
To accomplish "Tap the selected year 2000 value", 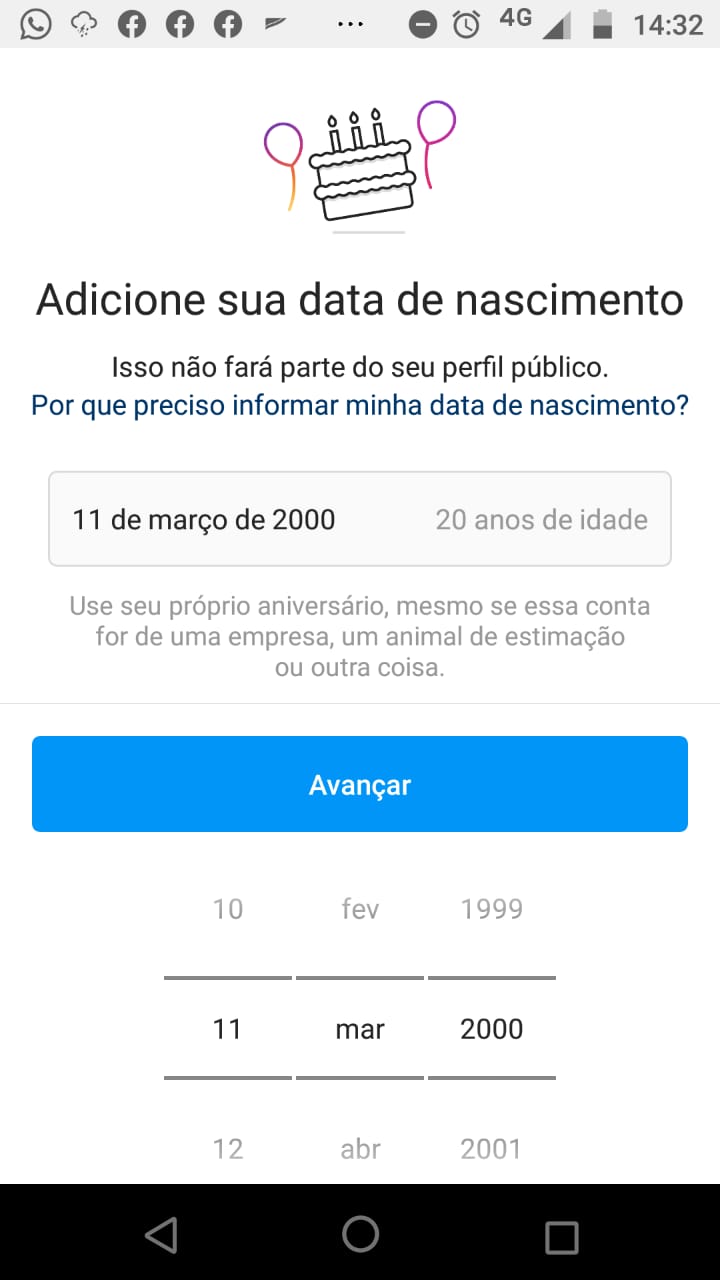I will coord(492,1029).
